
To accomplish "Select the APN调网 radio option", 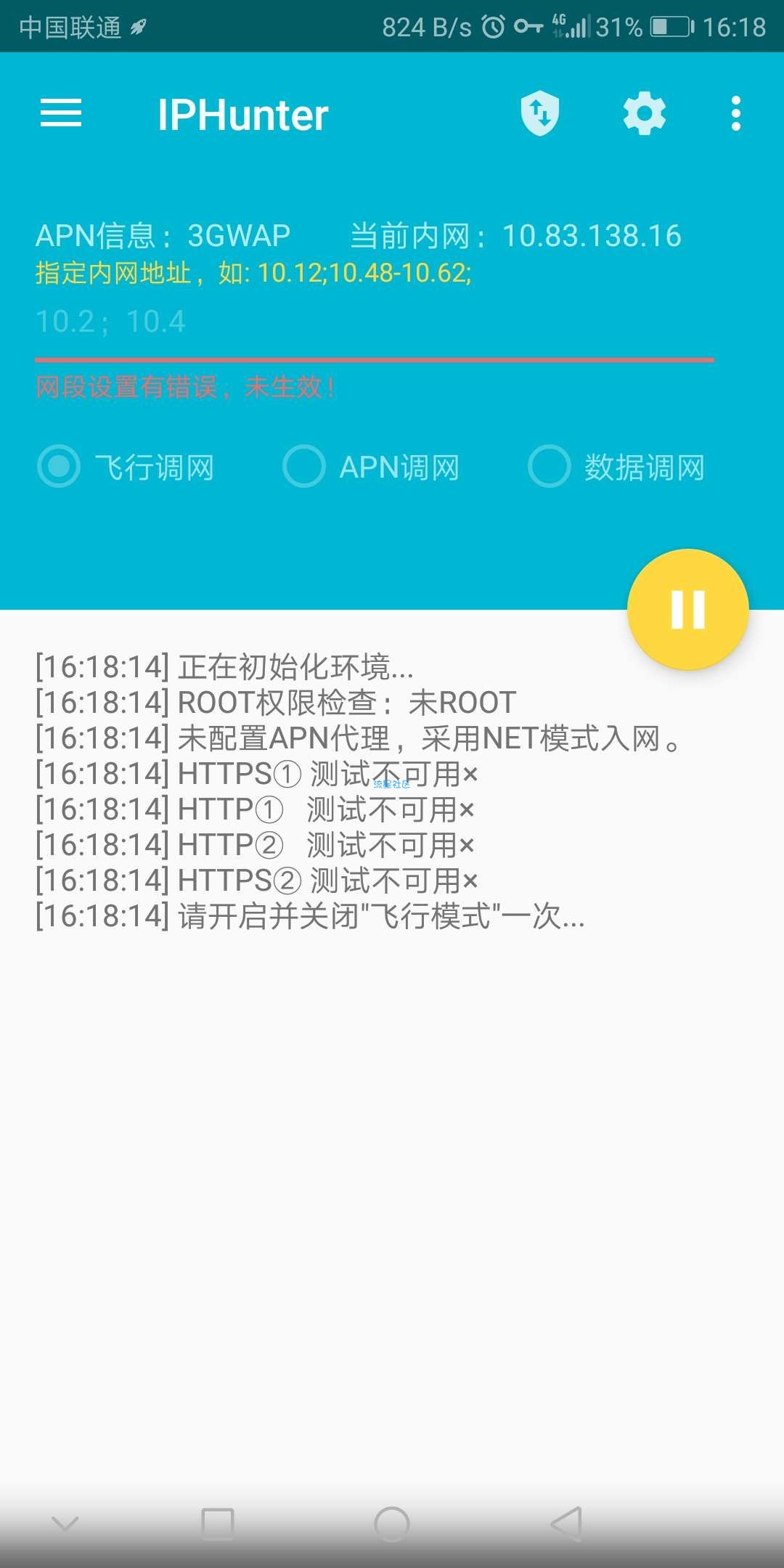I will [304, 467].
